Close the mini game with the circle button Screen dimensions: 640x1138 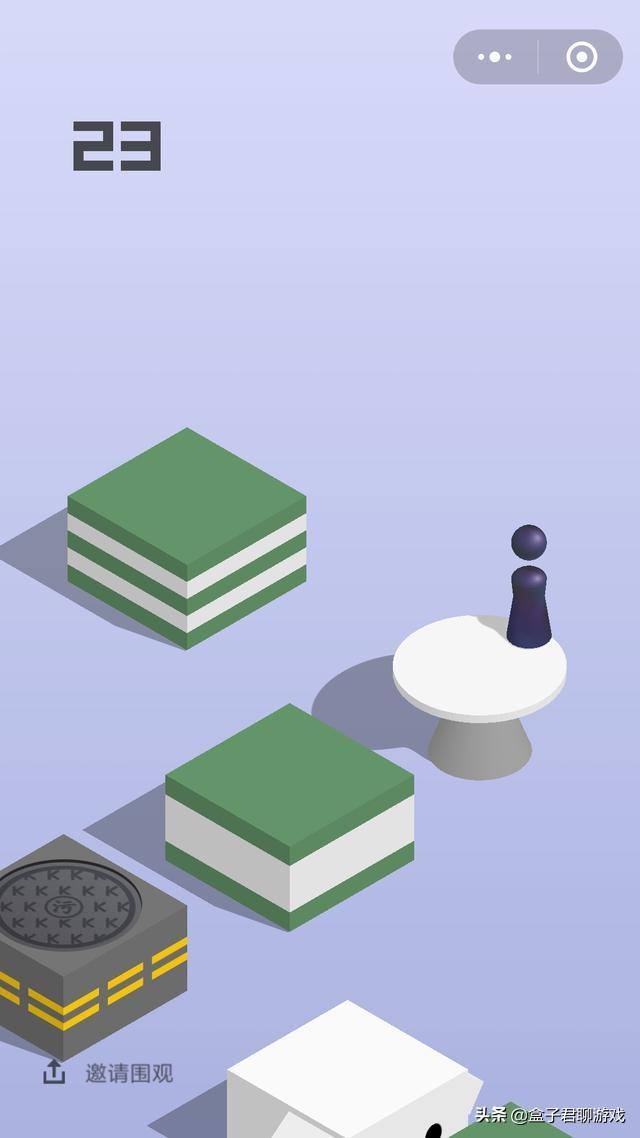(x=581, y=57)
